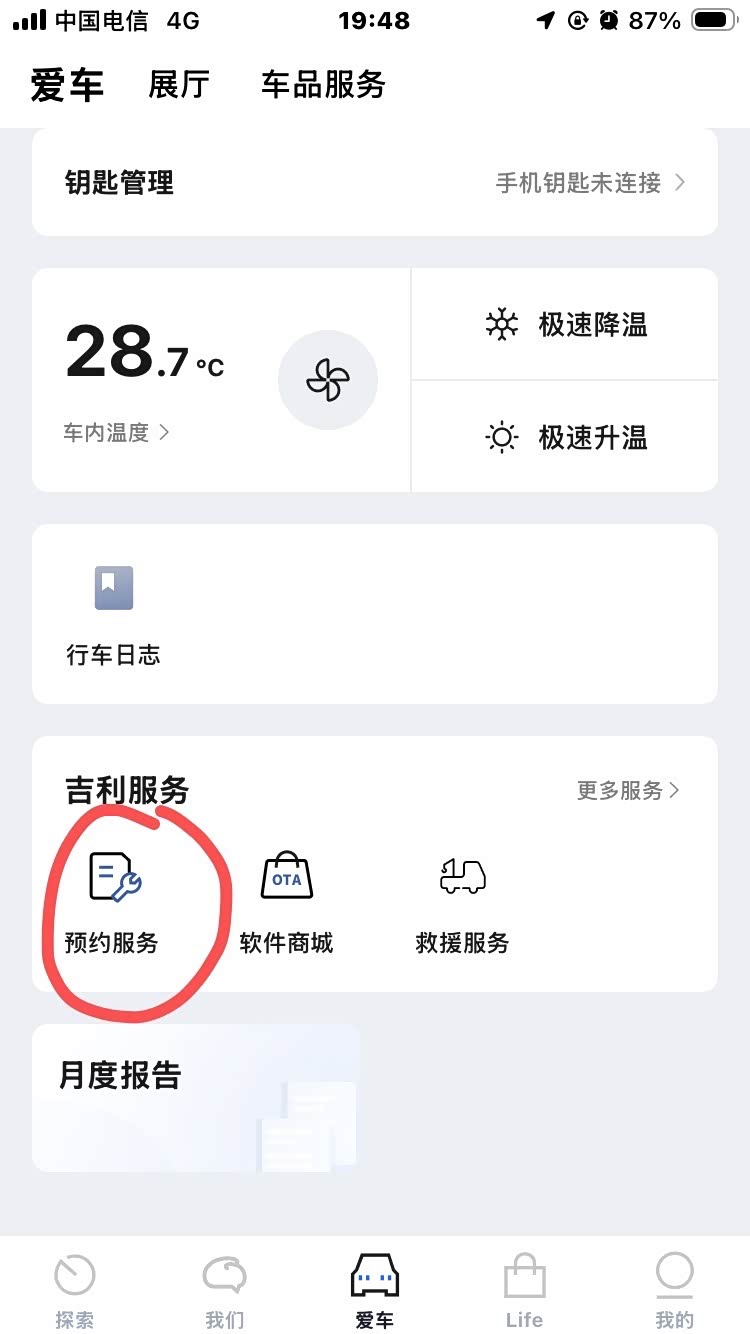Go to the Life bottom tab
The image size is (750, 1334).
[524, 1291]
